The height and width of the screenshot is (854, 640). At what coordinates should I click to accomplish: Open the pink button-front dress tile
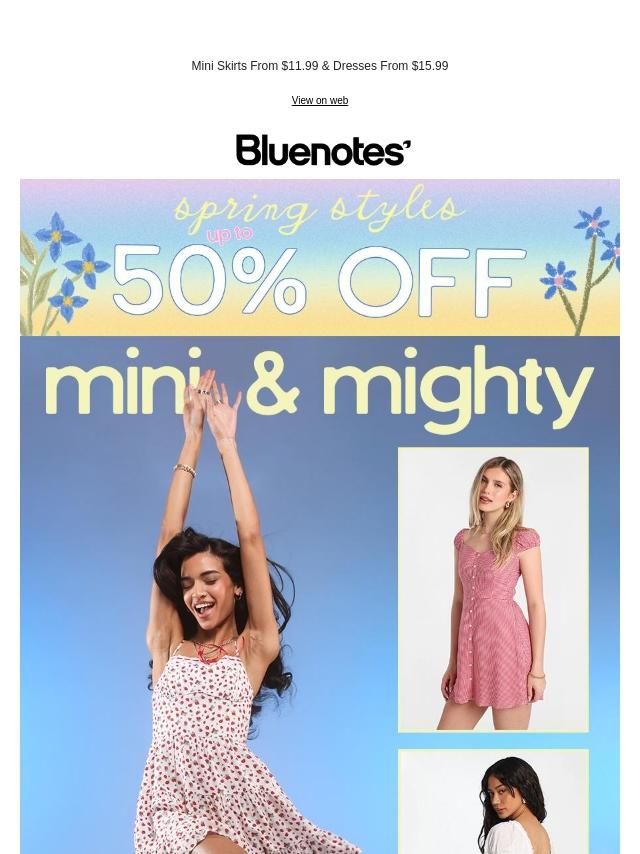click(493, 589)
